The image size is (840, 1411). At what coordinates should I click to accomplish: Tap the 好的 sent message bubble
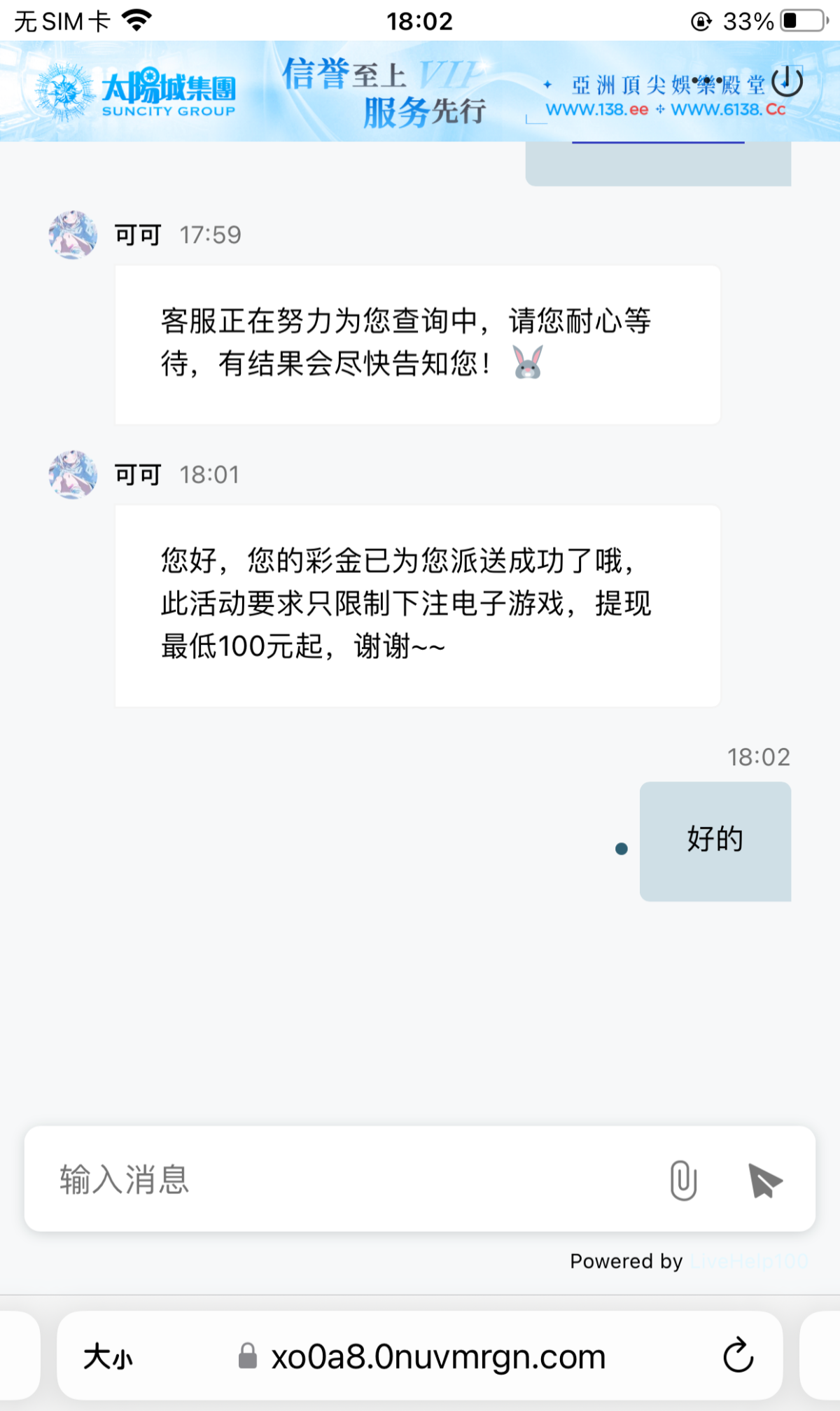(x=714, y=840)
